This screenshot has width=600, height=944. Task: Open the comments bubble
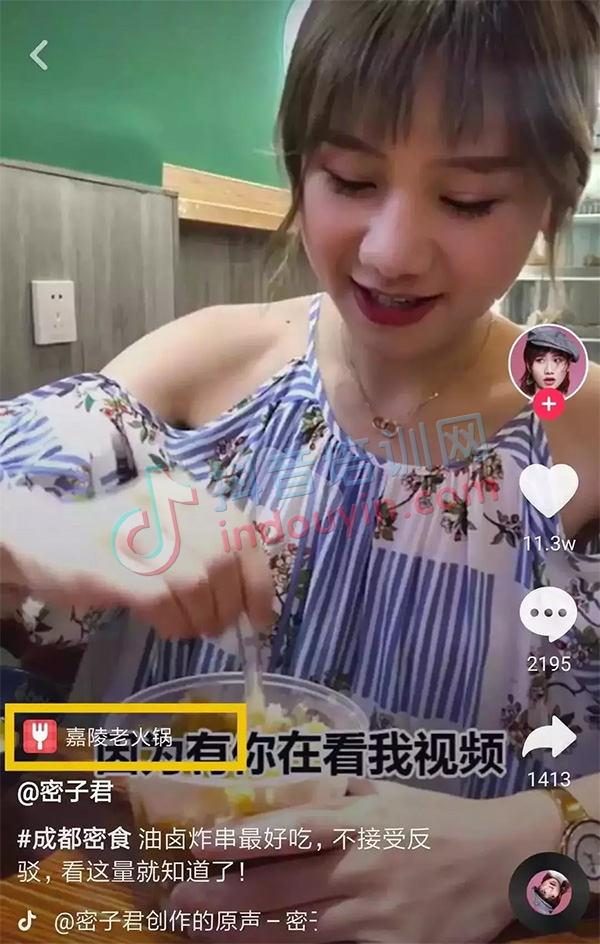[x=548, y=614]
